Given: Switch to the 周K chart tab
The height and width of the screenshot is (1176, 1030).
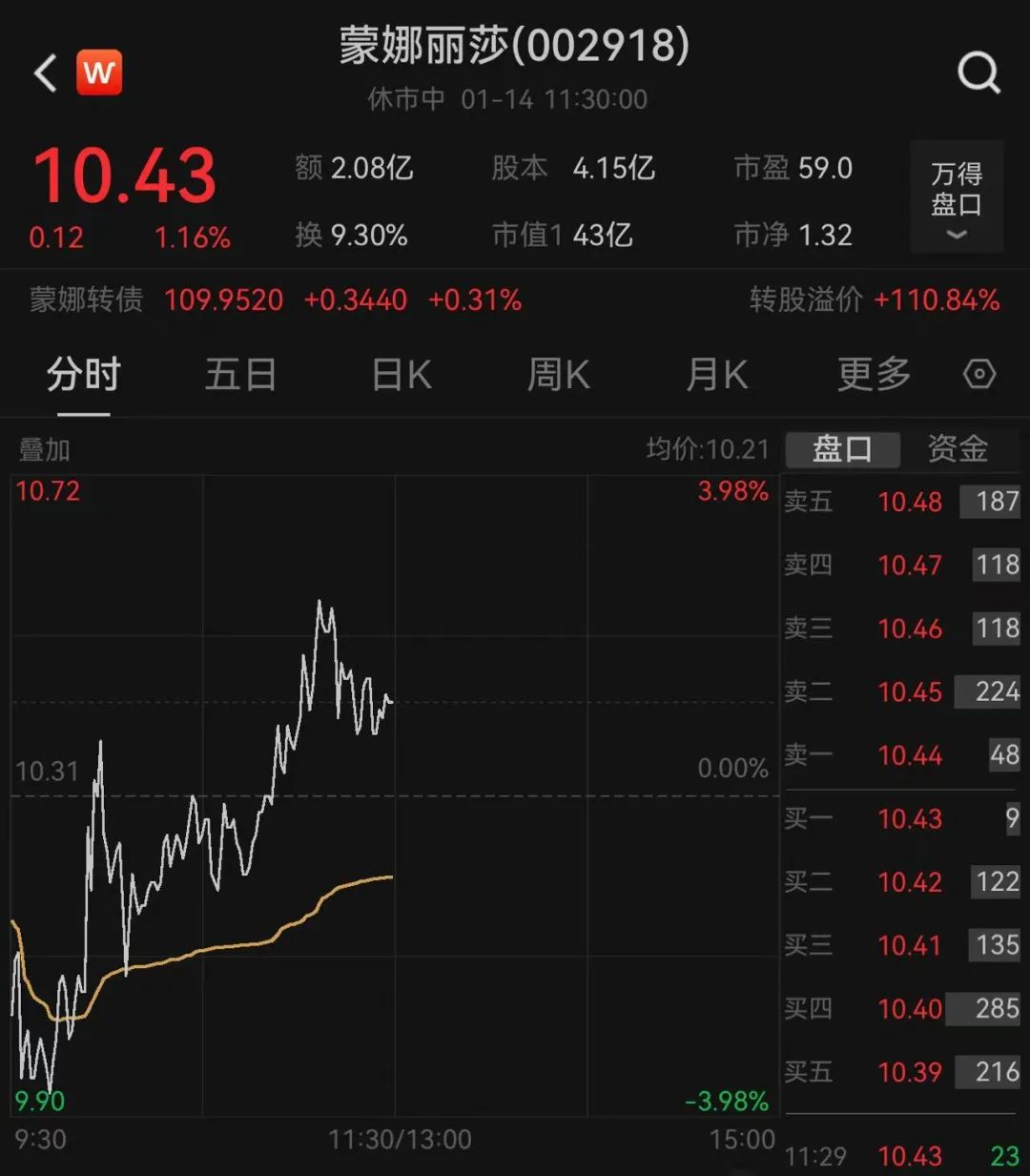Looking at the screenshot, I should coord(559,375).
